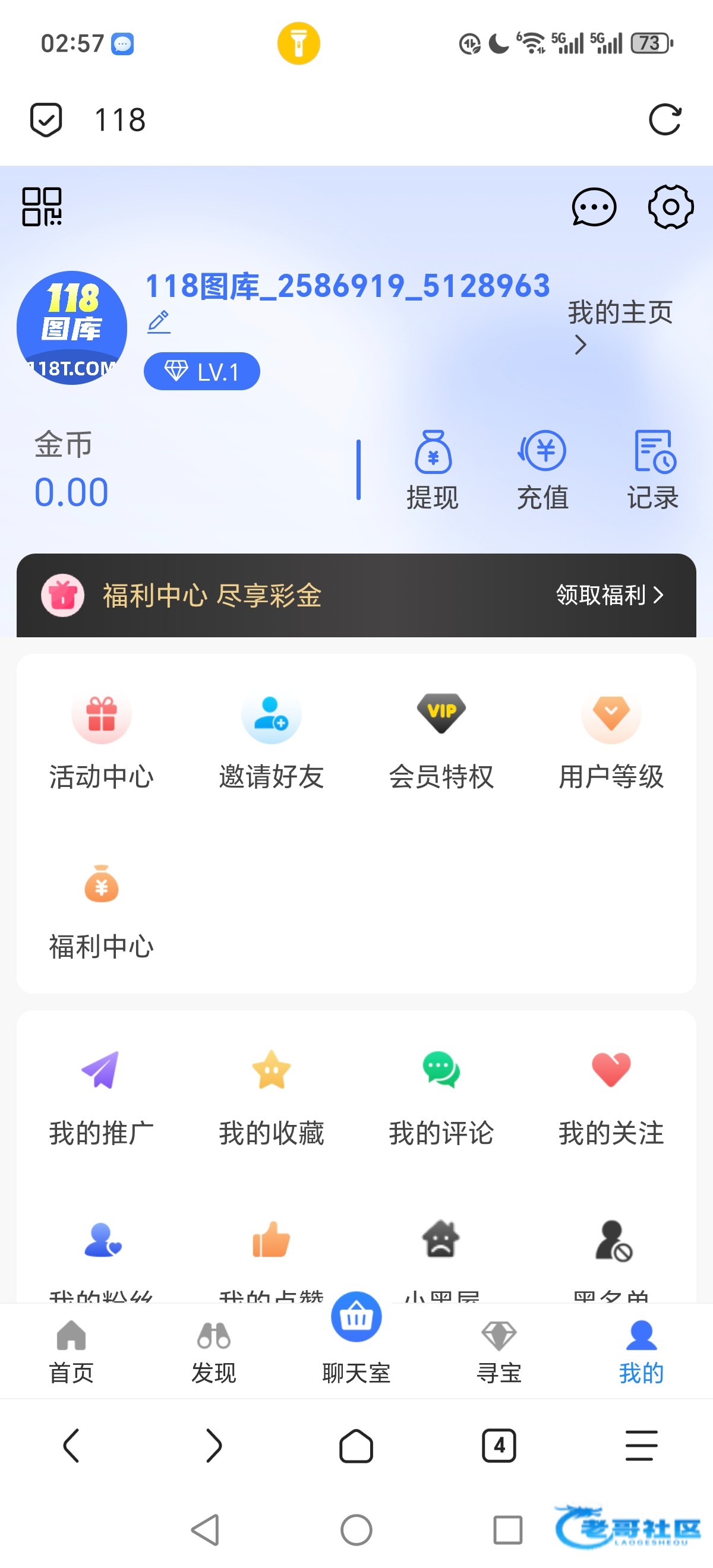Claim benefits via 领取福利 banner
This screenshot has height=1568, width=713.
(610, 595)
